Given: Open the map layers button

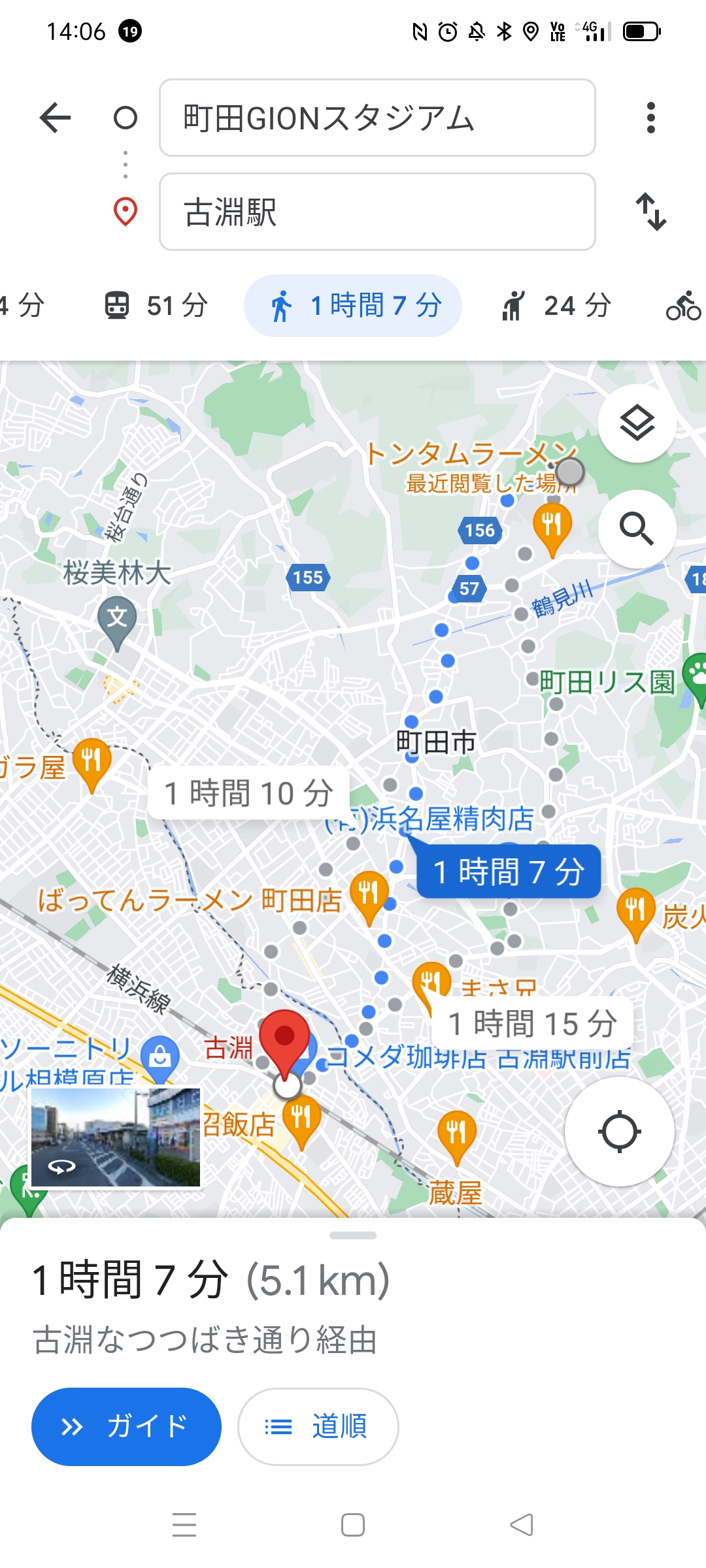Looking at the screenshot, I should pos(637,423).
